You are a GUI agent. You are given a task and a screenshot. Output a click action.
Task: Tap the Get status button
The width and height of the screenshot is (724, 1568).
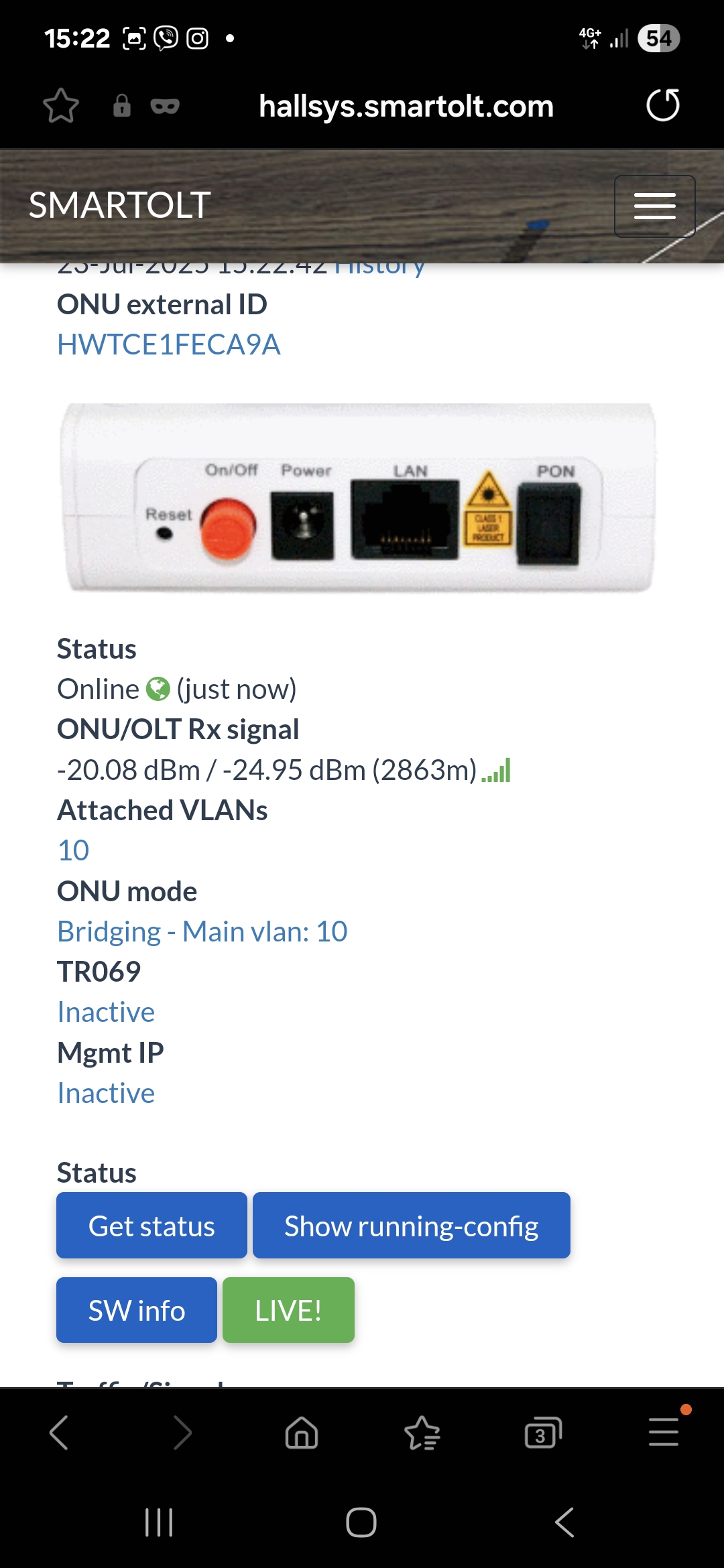152,1226
